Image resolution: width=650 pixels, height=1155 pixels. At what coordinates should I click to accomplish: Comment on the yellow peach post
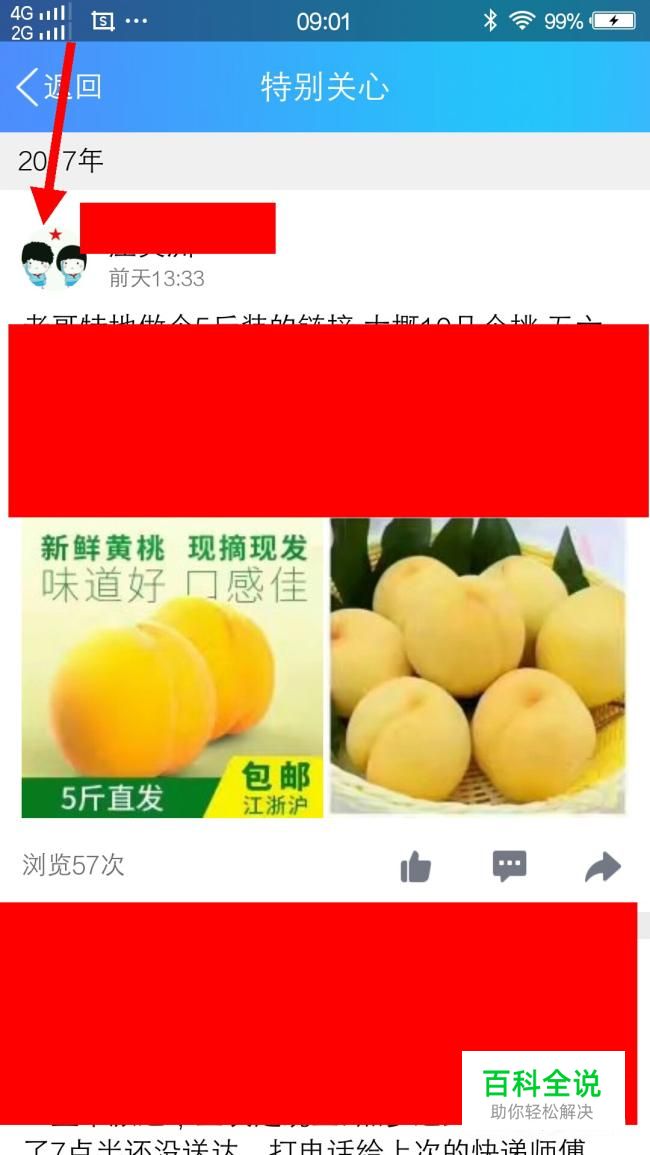509,866
